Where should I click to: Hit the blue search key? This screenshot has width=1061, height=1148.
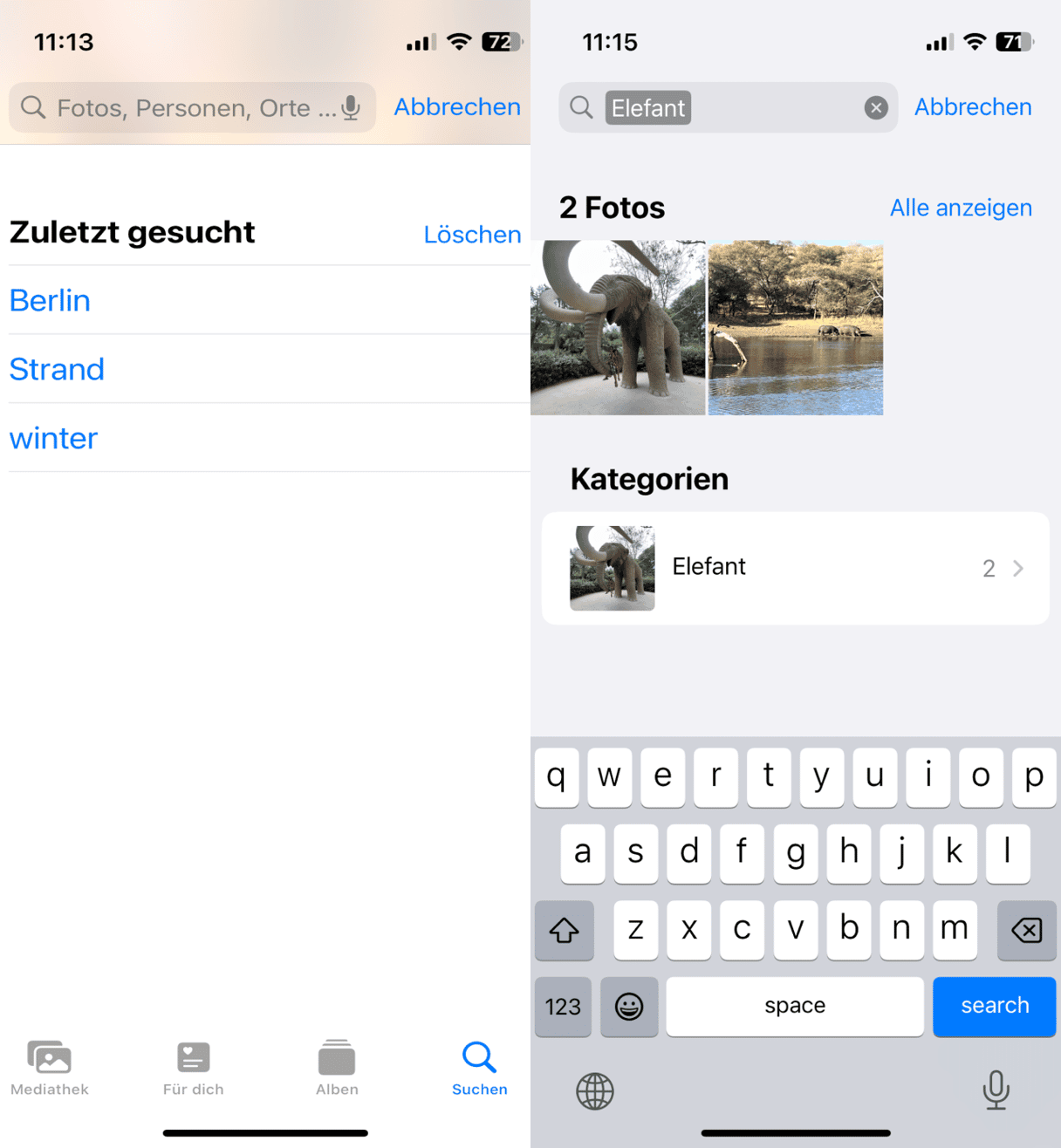[x=994, y=1006]
